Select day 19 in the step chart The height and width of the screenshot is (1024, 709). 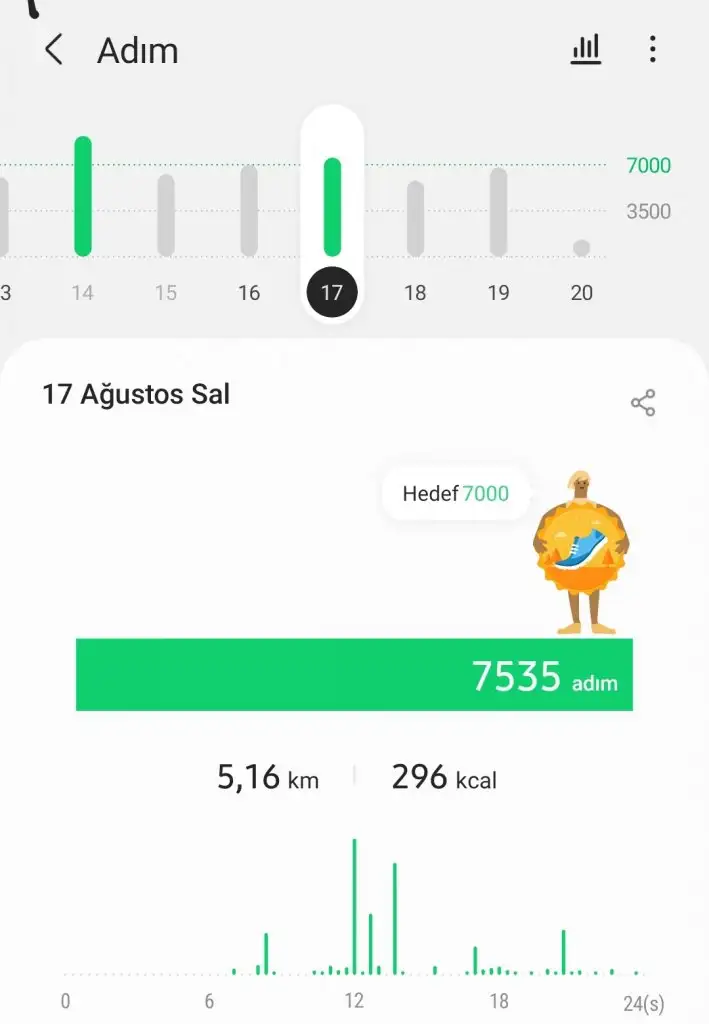tap(498, 225)
